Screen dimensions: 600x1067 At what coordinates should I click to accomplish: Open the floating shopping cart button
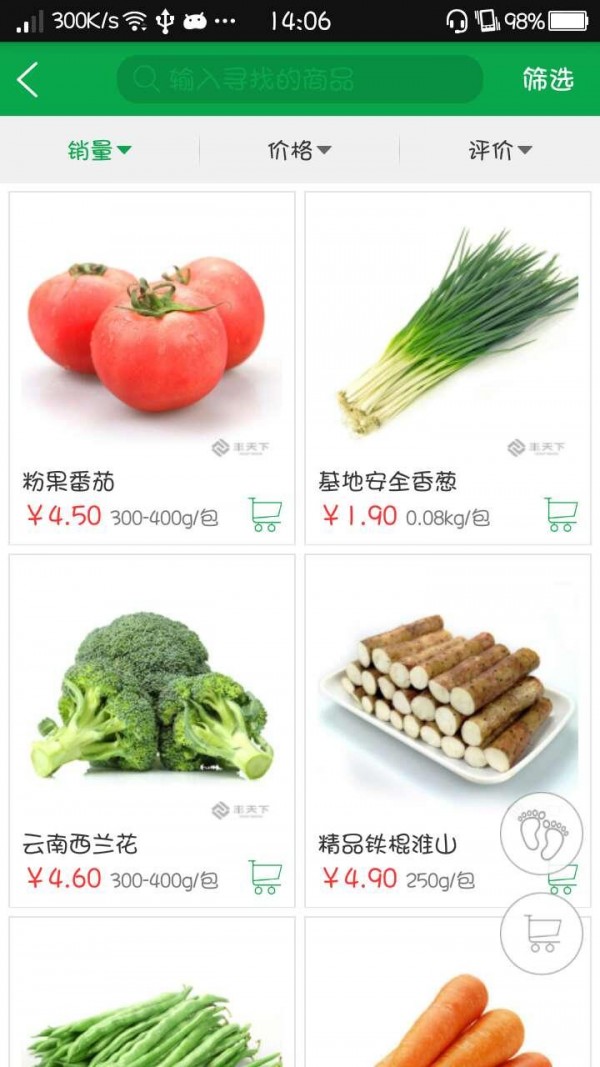click(x=541, y=933)
